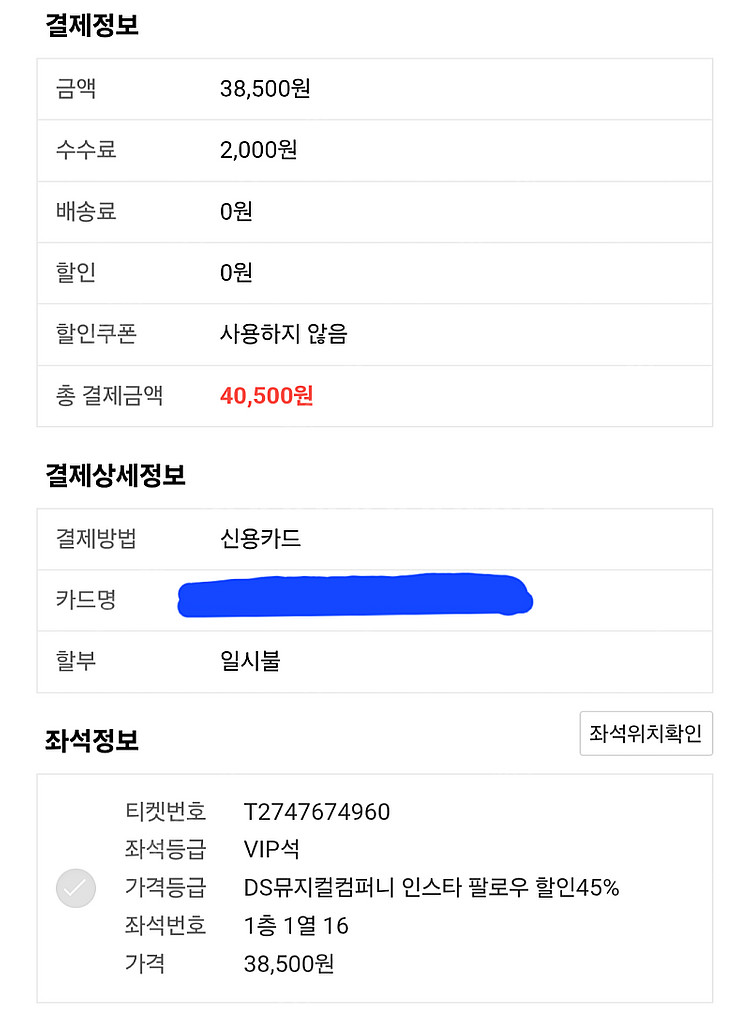Select the checkbox for ticket T2747674960
750x1009 pixels.
(76, 888)
